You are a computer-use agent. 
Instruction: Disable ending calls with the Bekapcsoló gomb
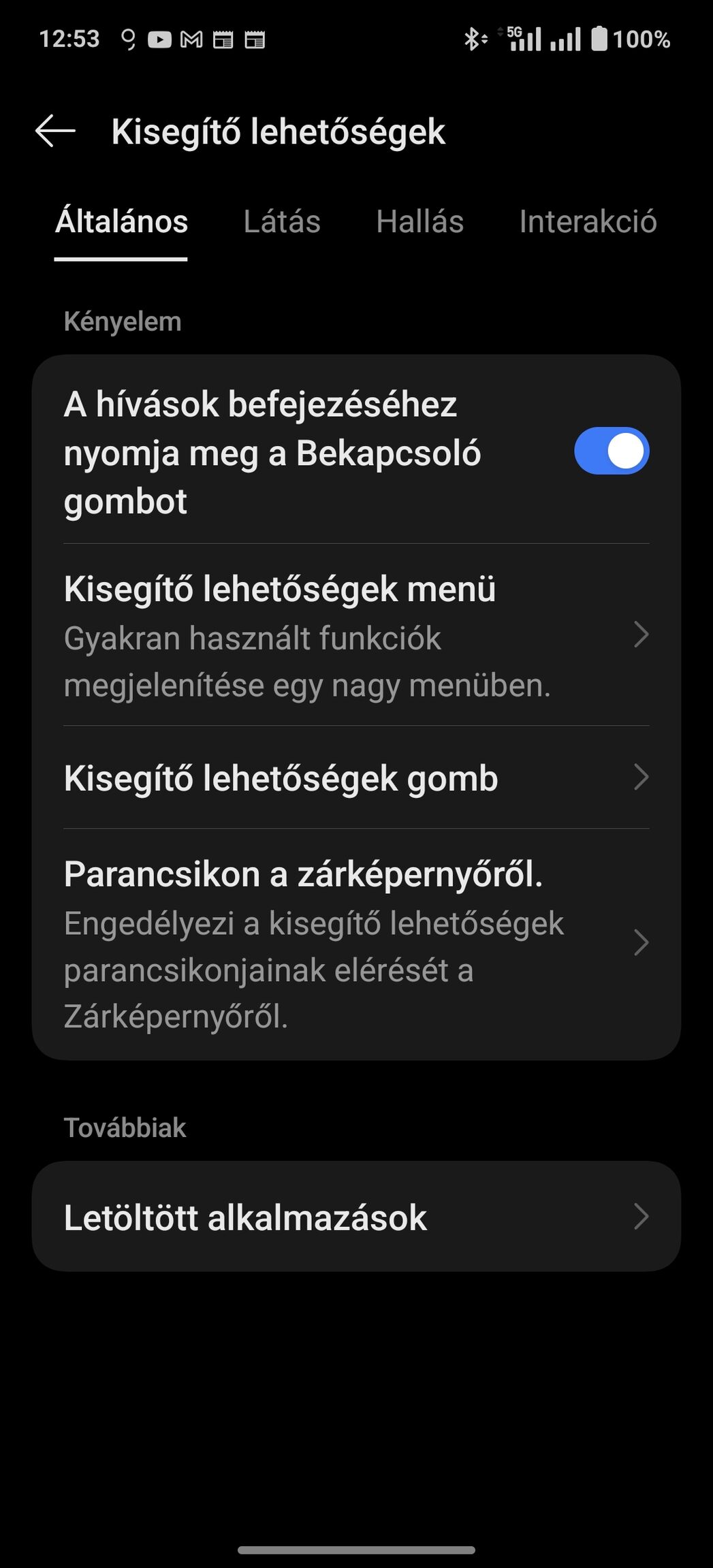click(x=611, y=451)
